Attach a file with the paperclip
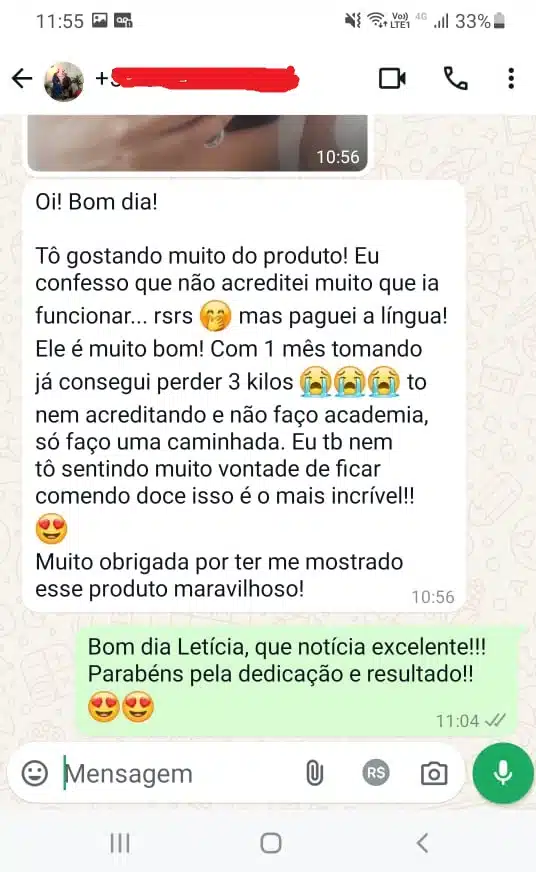The width and height of the screenshot is (536, 872). point(315,773)
